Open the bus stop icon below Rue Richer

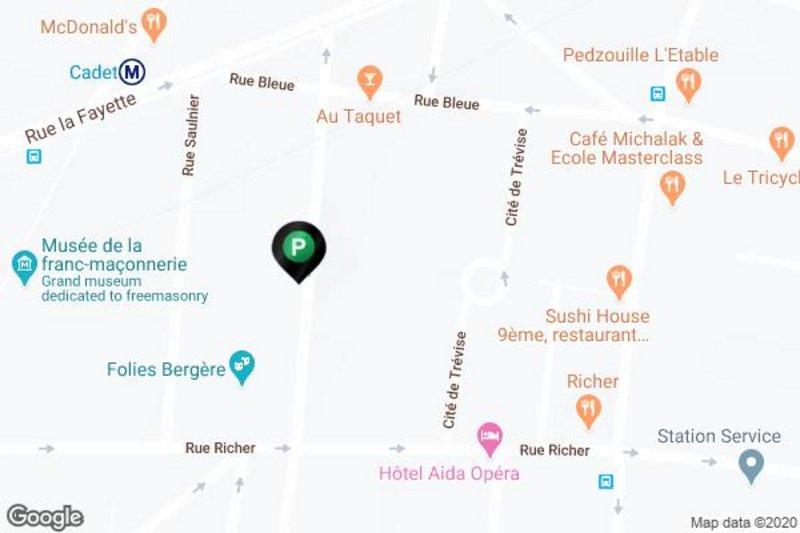click(x=605, y=481)
